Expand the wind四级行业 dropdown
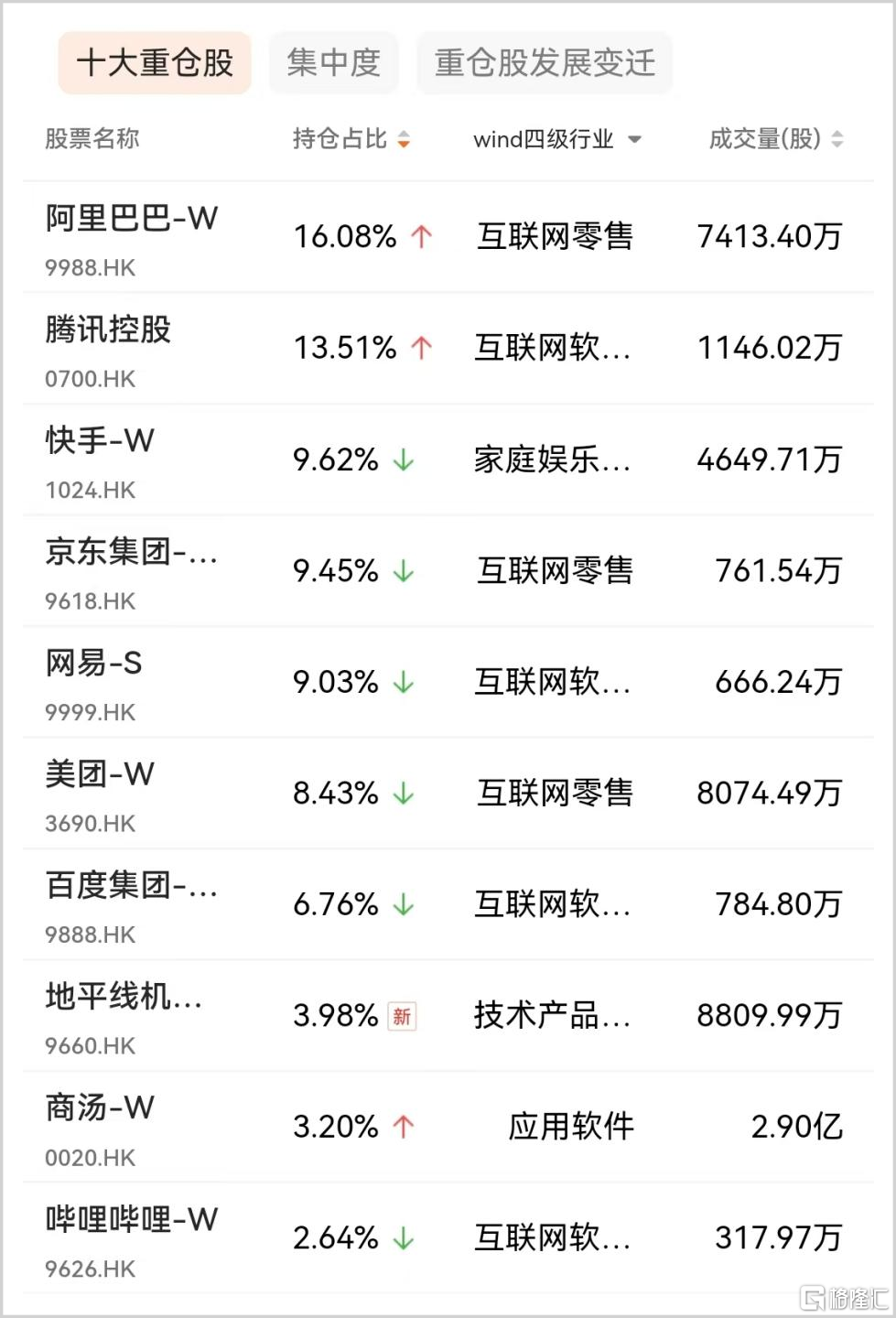The width and height of the screenshot is (896, 1318). click(x=557, y=139)
